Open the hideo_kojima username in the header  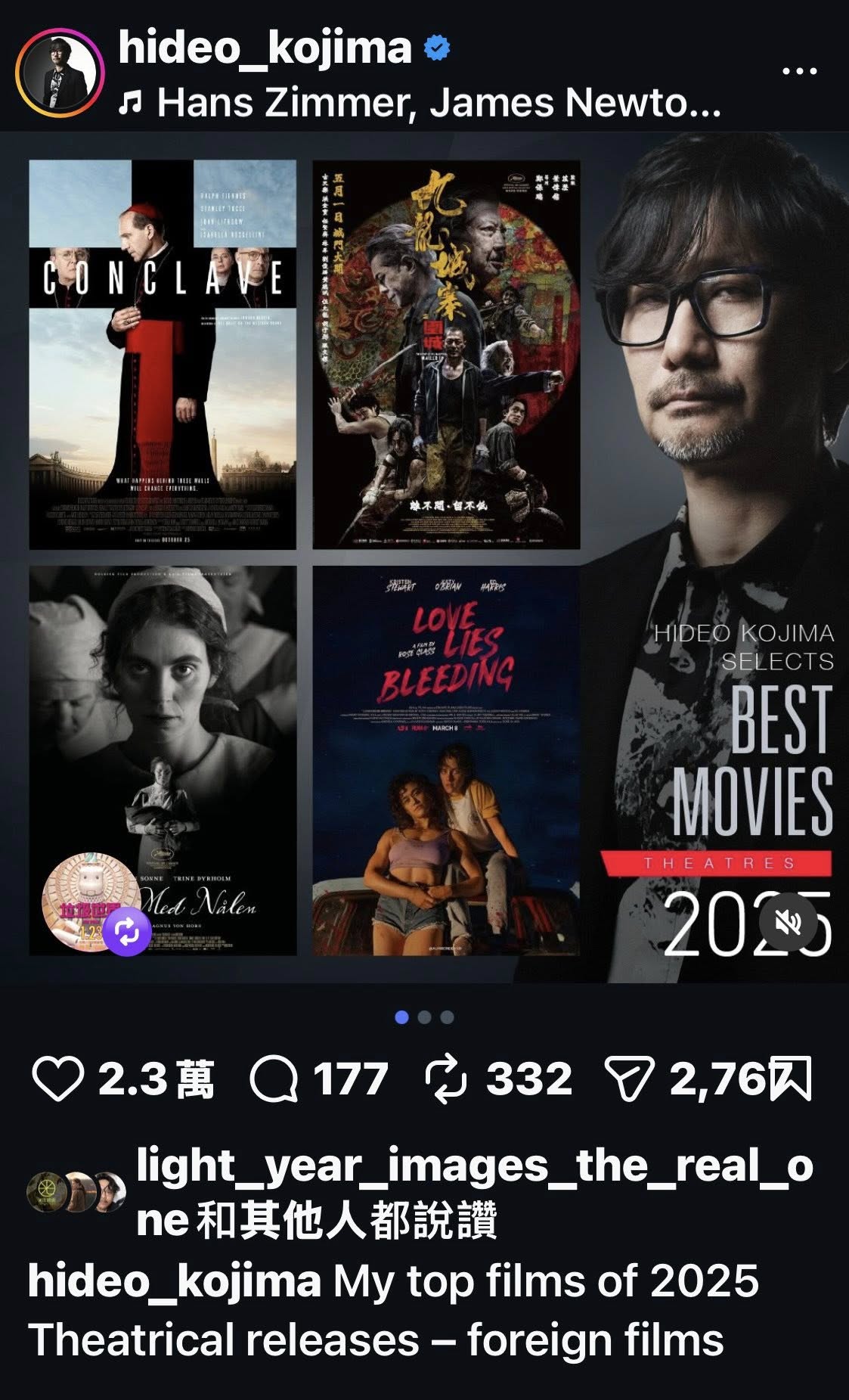[x=265, y=48]
